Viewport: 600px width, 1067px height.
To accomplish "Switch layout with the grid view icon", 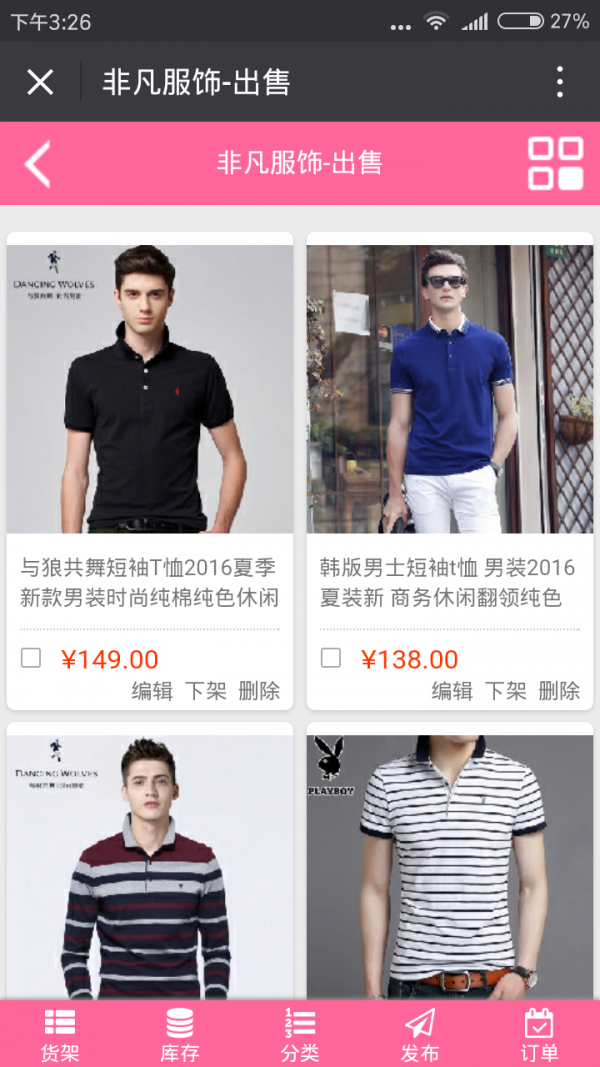I will tap(556, 164).
